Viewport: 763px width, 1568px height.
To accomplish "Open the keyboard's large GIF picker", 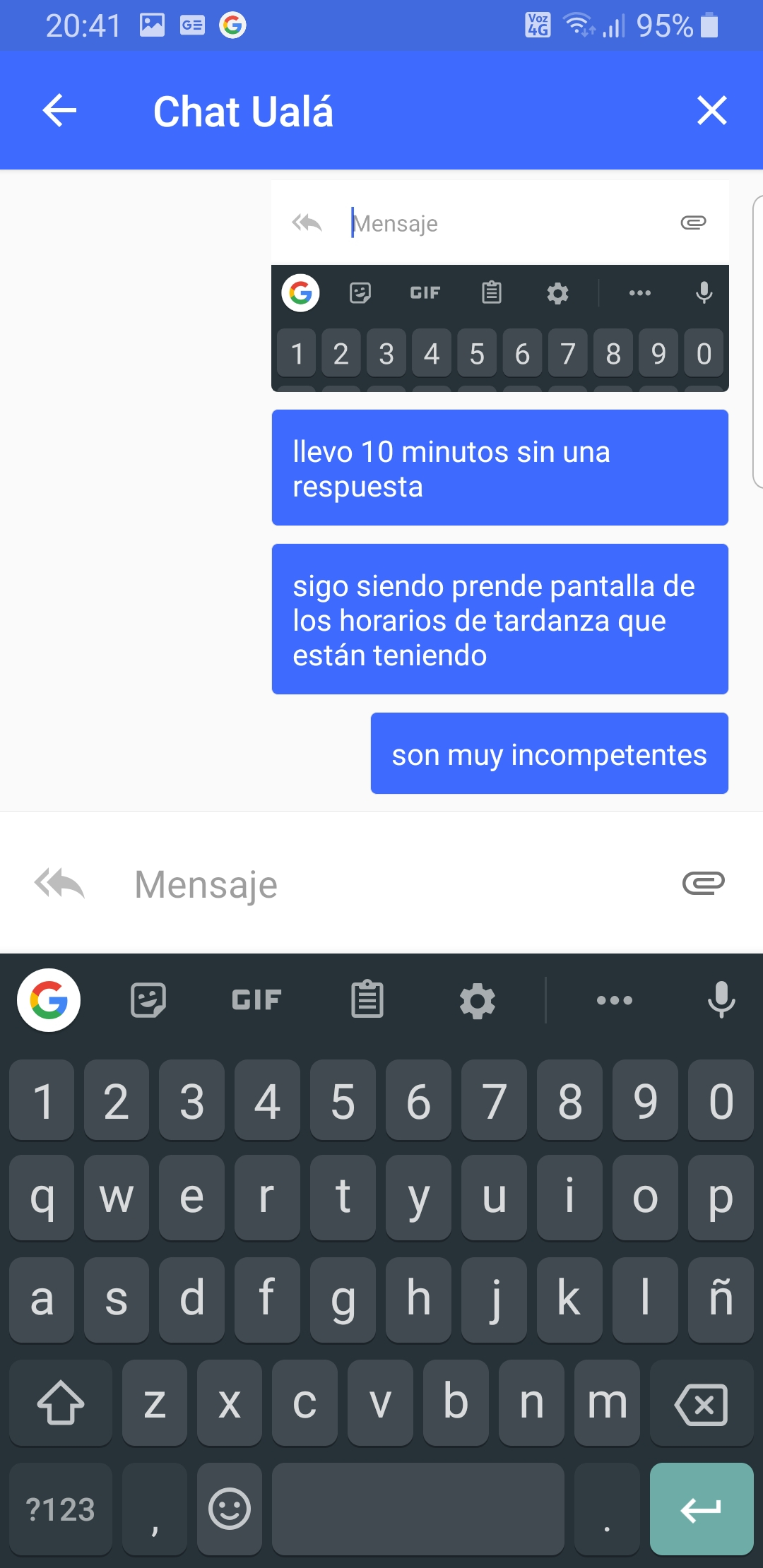I will pos(256,1000).
